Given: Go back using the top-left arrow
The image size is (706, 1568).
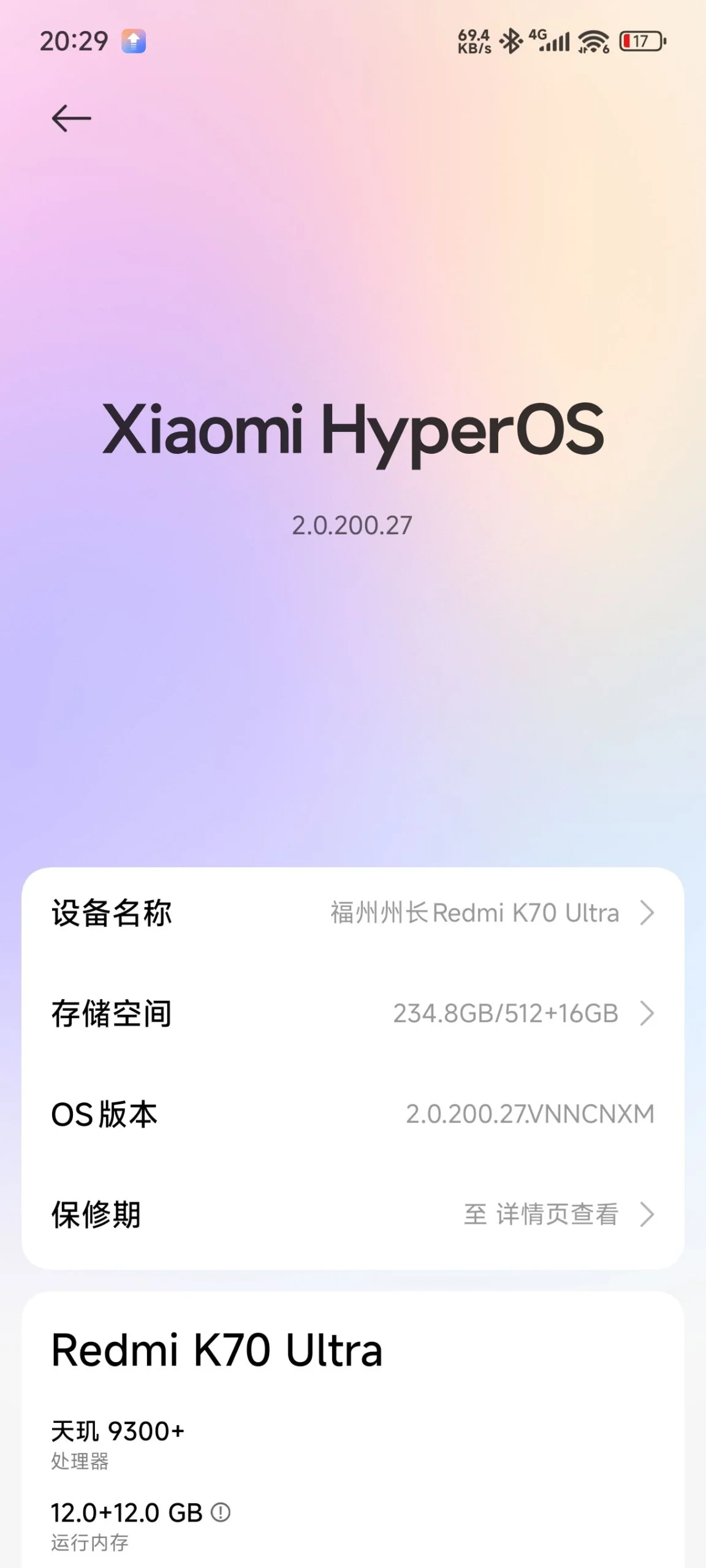Looking at the screenshot, I should coord(71,118).
